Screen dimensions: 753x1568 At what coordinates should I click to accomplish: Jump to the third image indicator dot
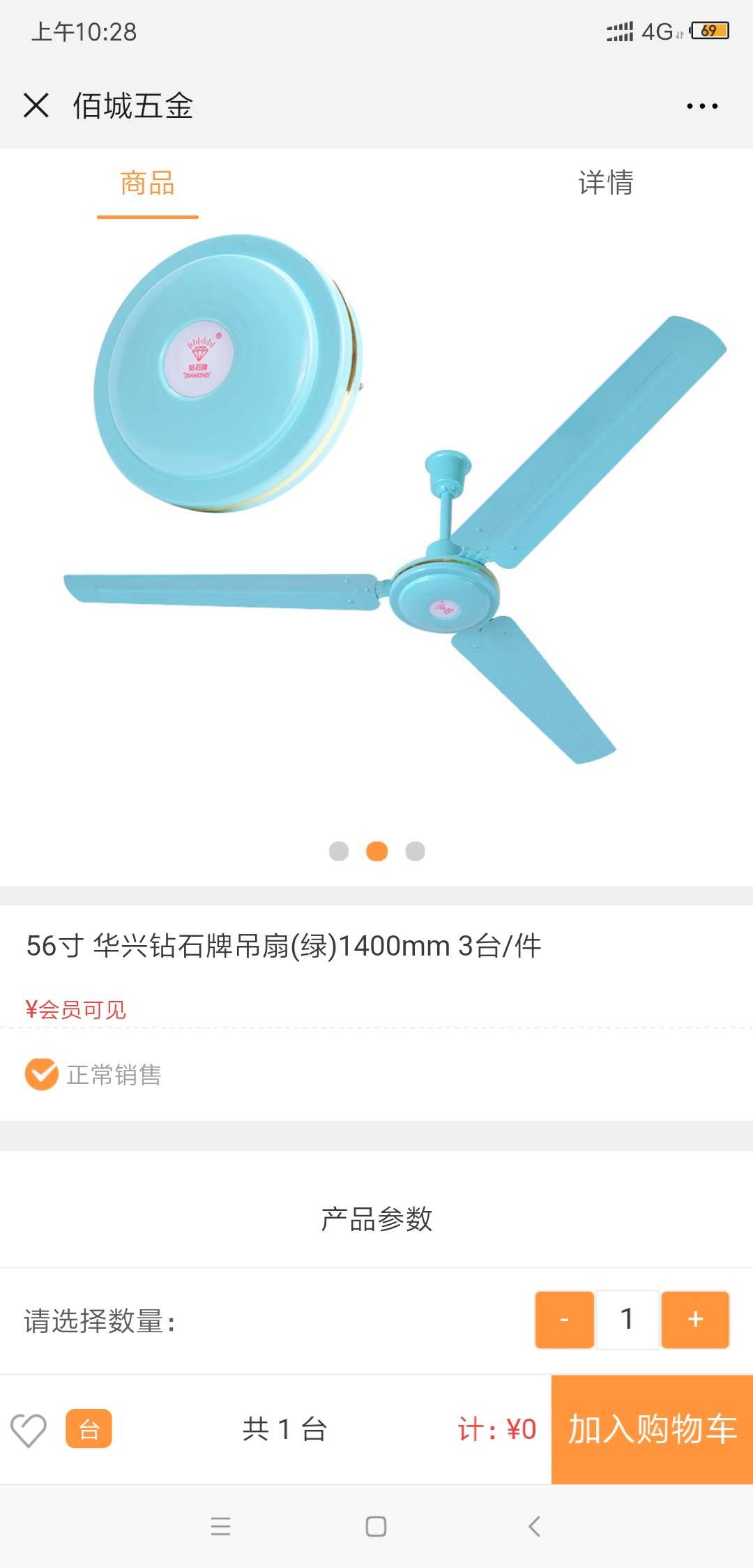coord(415,851)
